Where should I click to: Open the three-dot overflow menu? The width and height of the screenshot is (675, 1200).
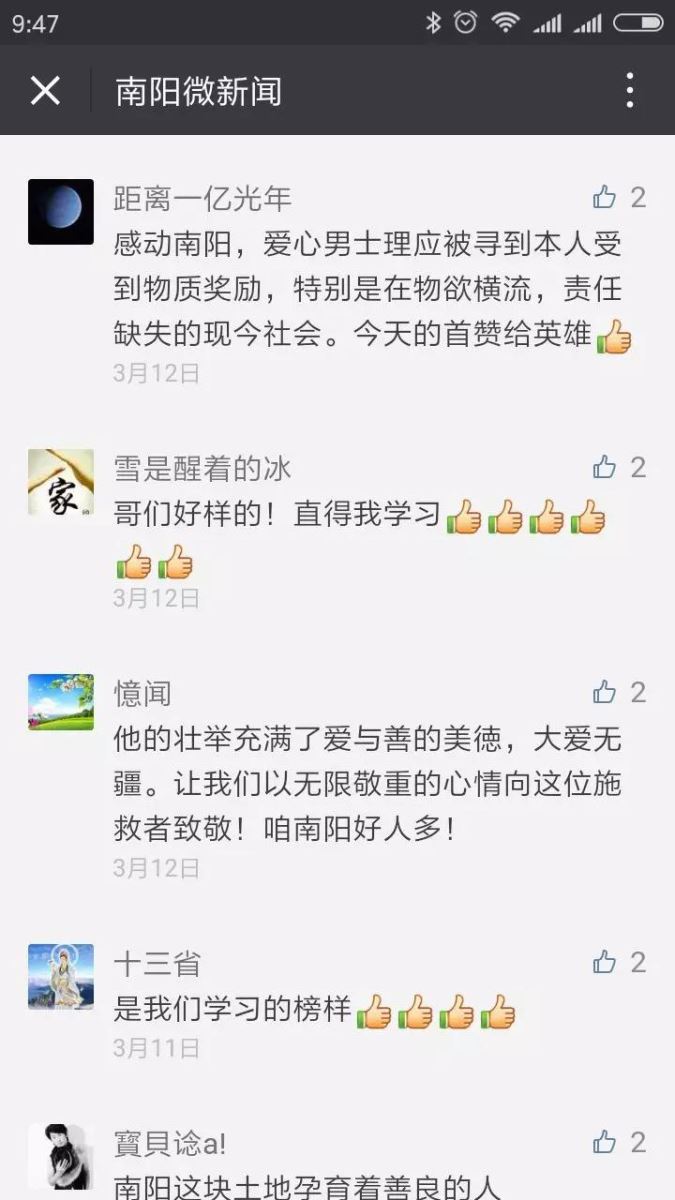pos(629,91)
